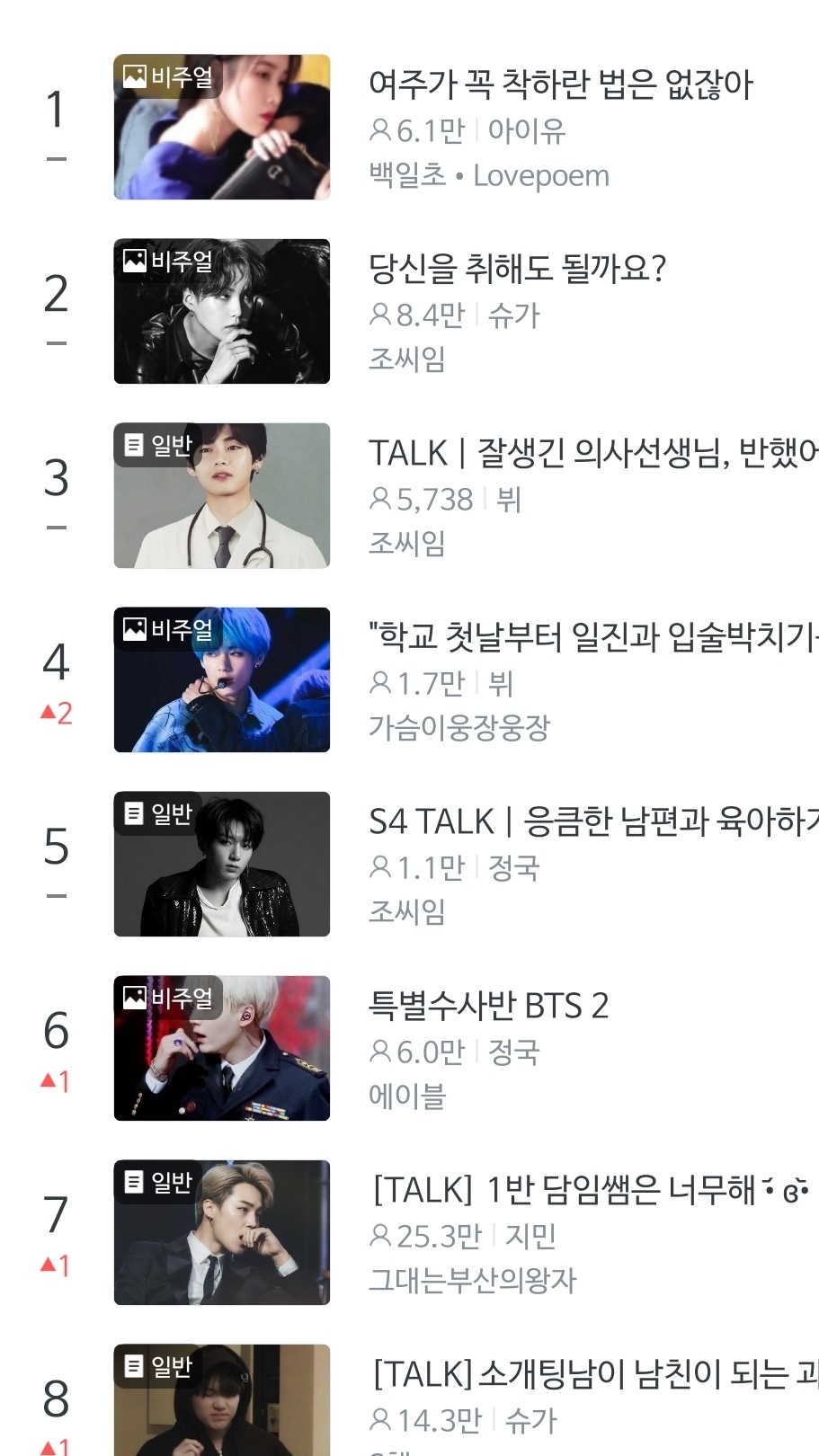This screenshot has width=819, height=1456.
Task: Open '[TALK] 1반 담임쌤은 너무해' story
Action: pyautogui.click(x=589, y=1190)
